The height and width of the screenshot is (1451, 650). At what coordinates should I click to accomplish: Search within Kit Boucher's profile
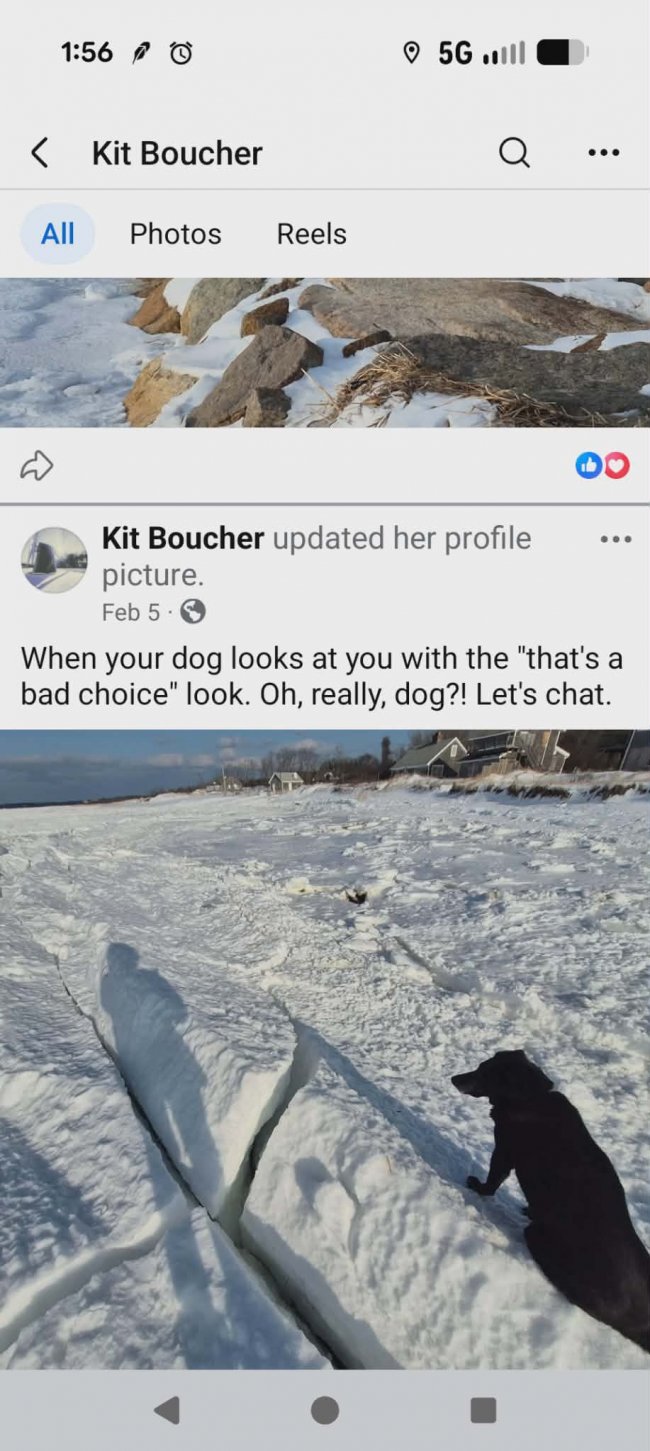[x=514, y=153]
